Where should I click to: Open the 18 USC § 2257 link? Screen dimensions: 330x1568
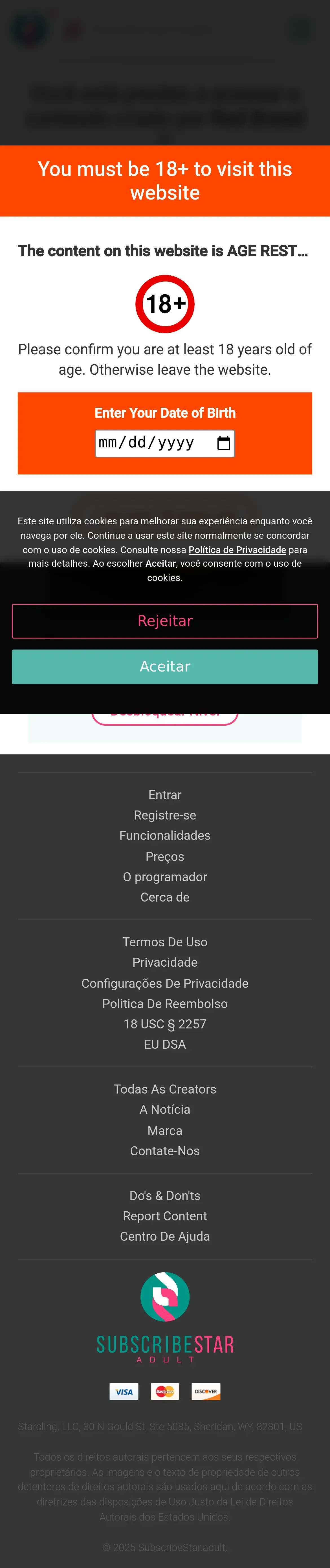165,1024
